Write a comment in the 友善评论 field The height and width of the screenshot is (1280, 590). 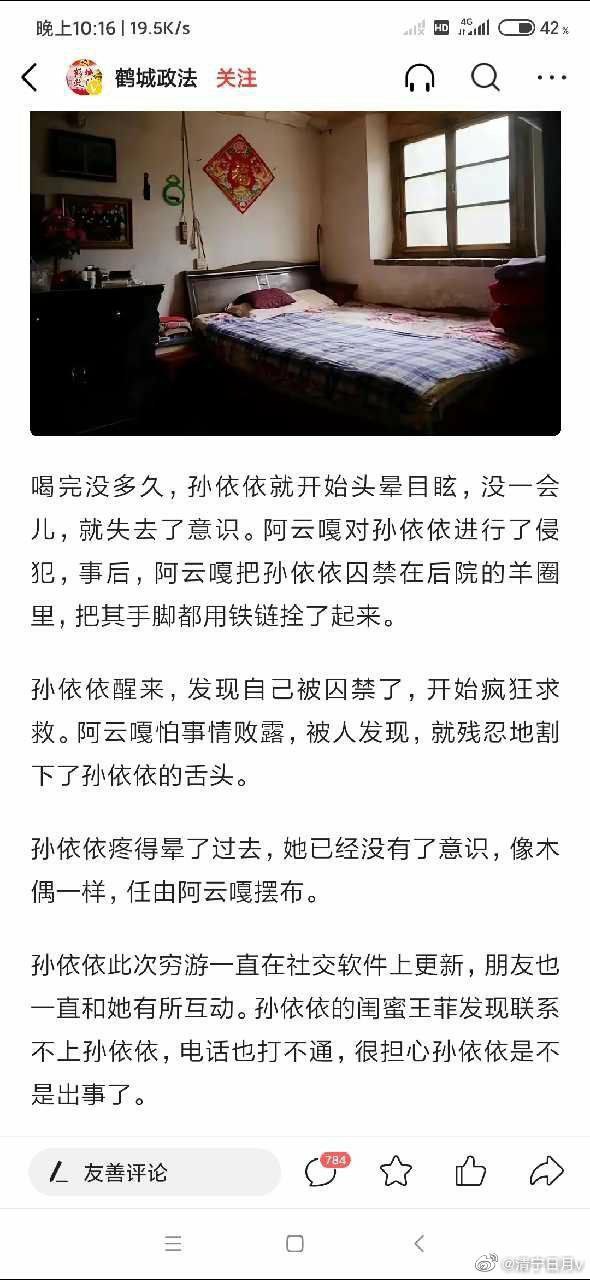pos(155,1172)
